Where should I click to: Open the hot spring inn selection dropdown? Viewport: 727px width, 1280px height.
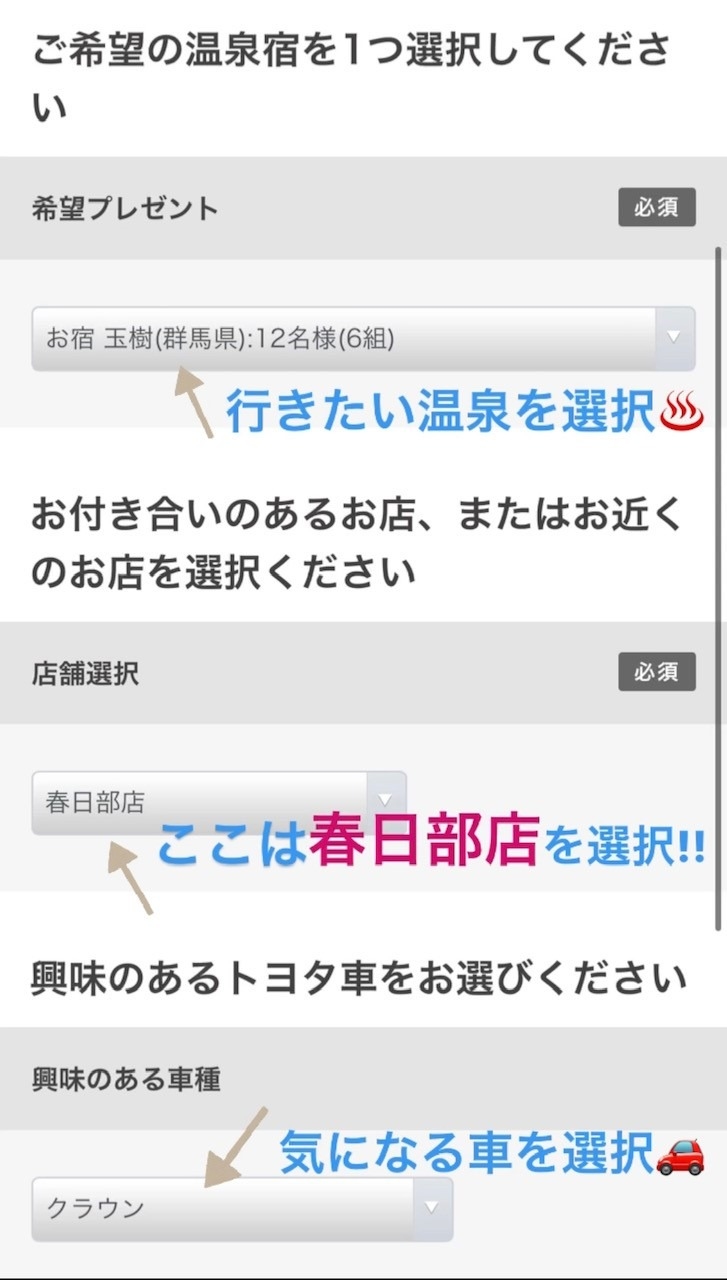point(362,339)
